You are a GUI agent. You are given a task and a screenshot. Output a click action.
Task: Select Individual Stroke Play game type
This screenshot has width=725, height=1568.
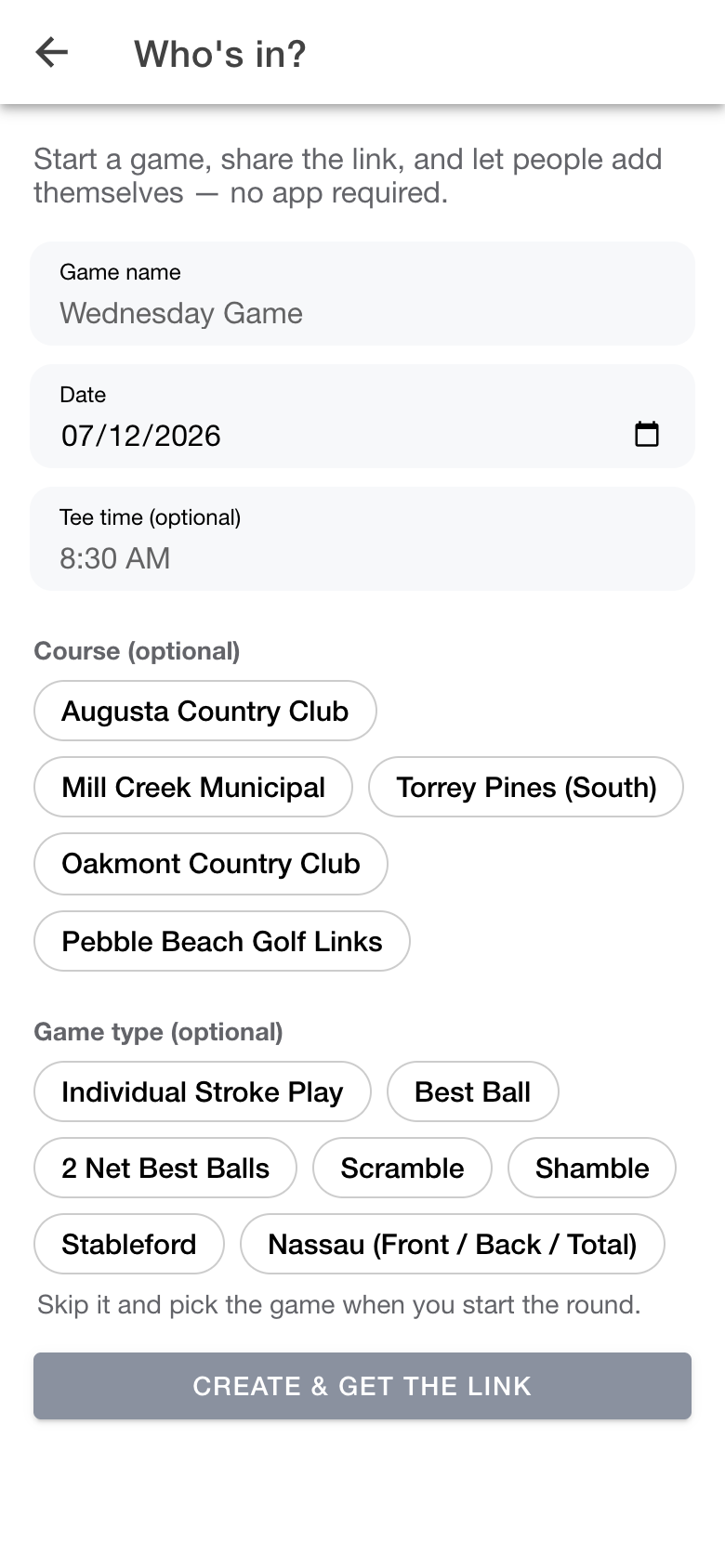tap(203, 1091)
